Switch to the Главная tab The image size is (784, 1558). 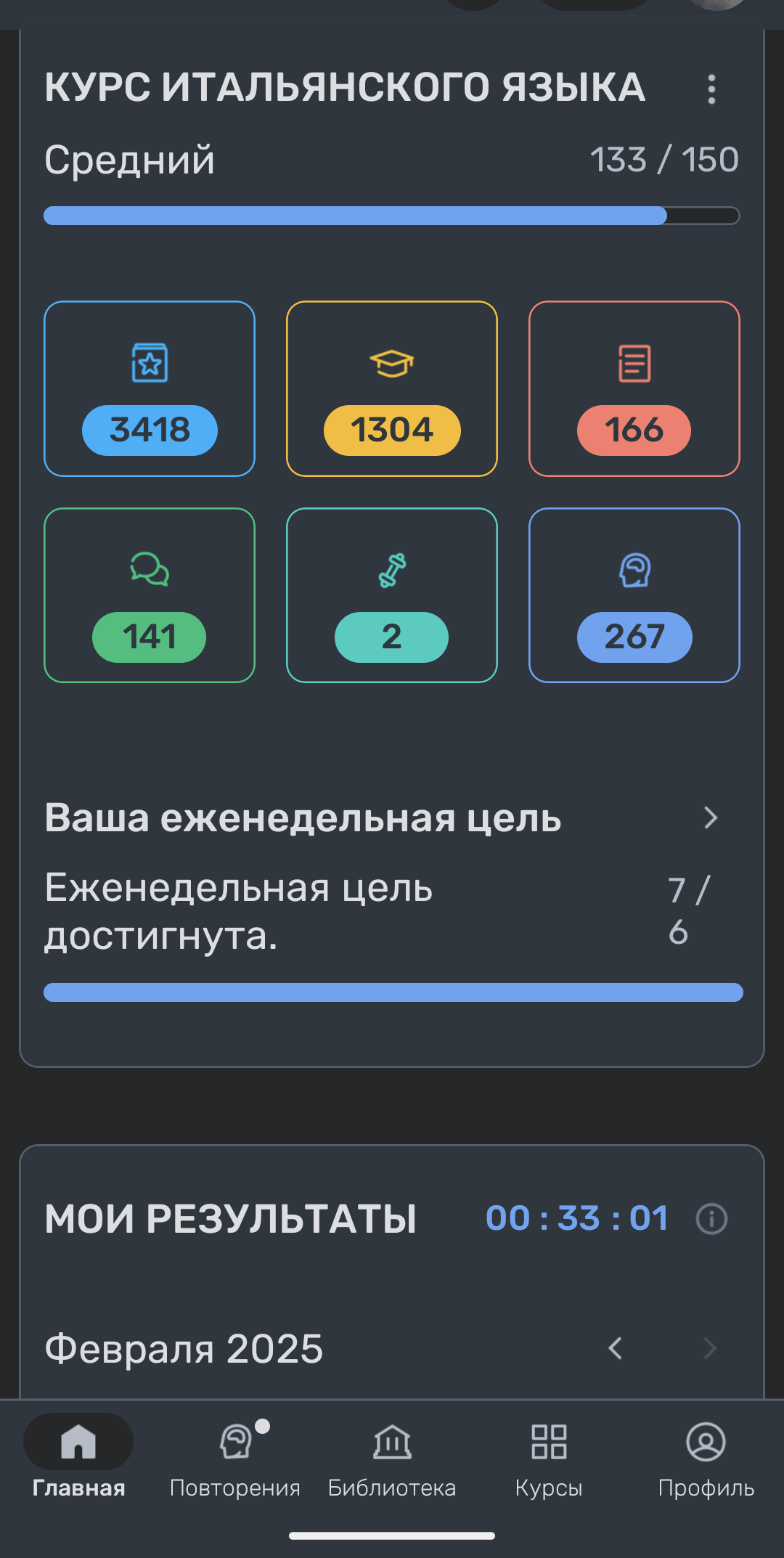click(78, 1457)
